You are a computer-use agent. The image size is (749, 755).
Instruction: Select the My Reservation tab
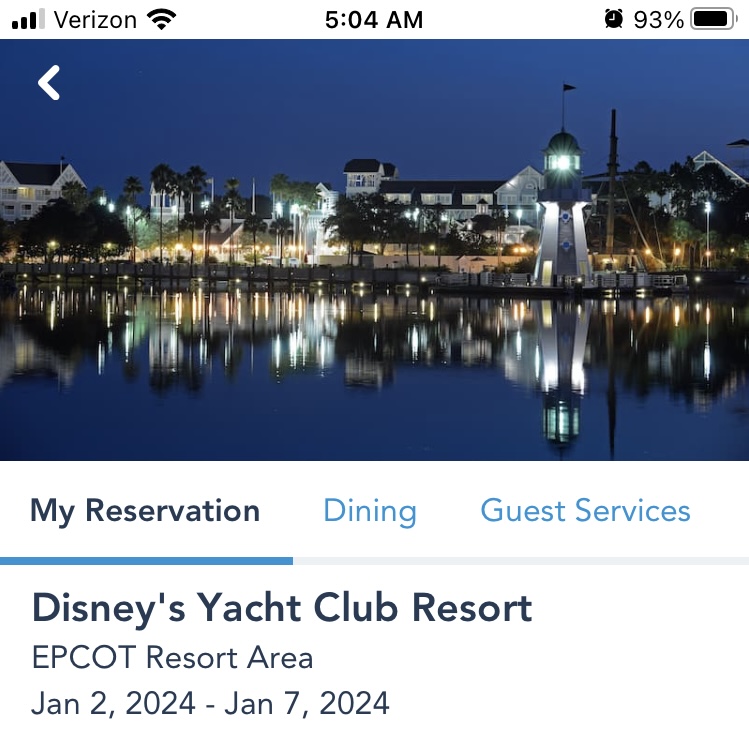click(x=145, y=511)
